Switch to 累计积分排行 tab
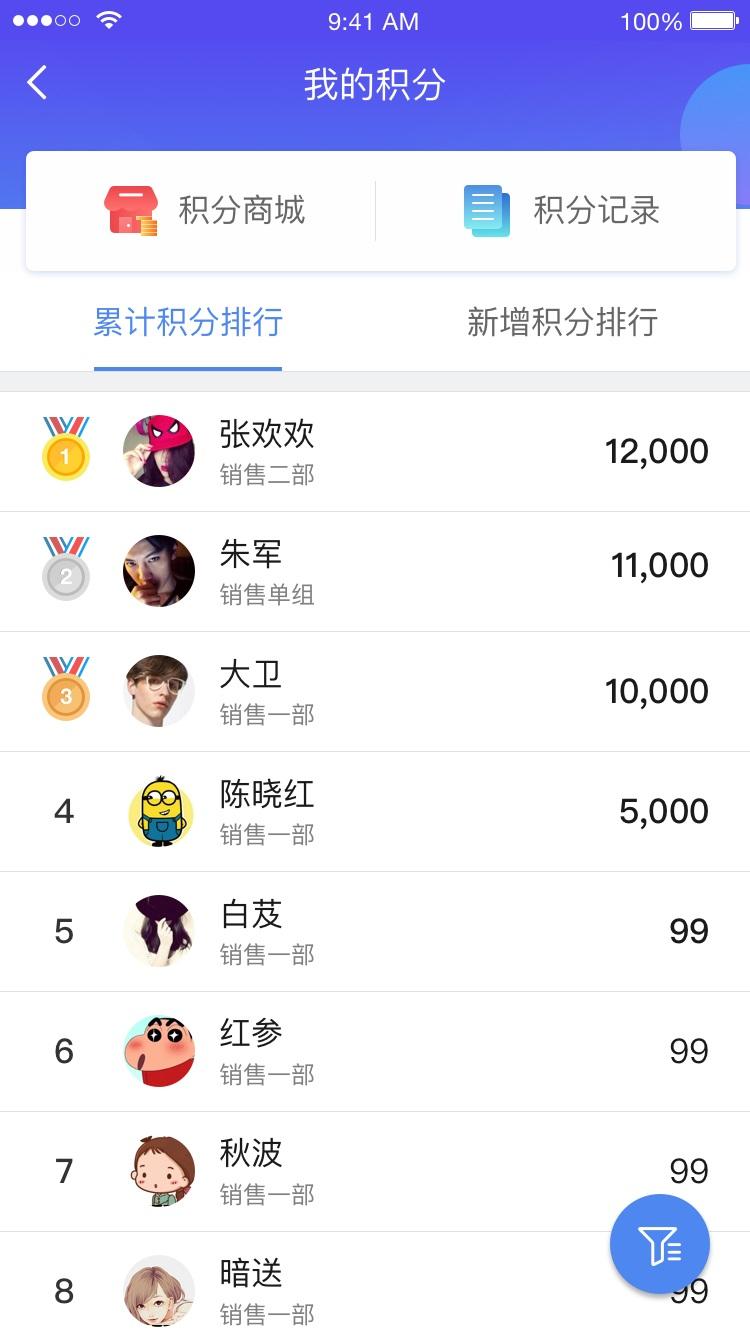 [x=188, y=323]
